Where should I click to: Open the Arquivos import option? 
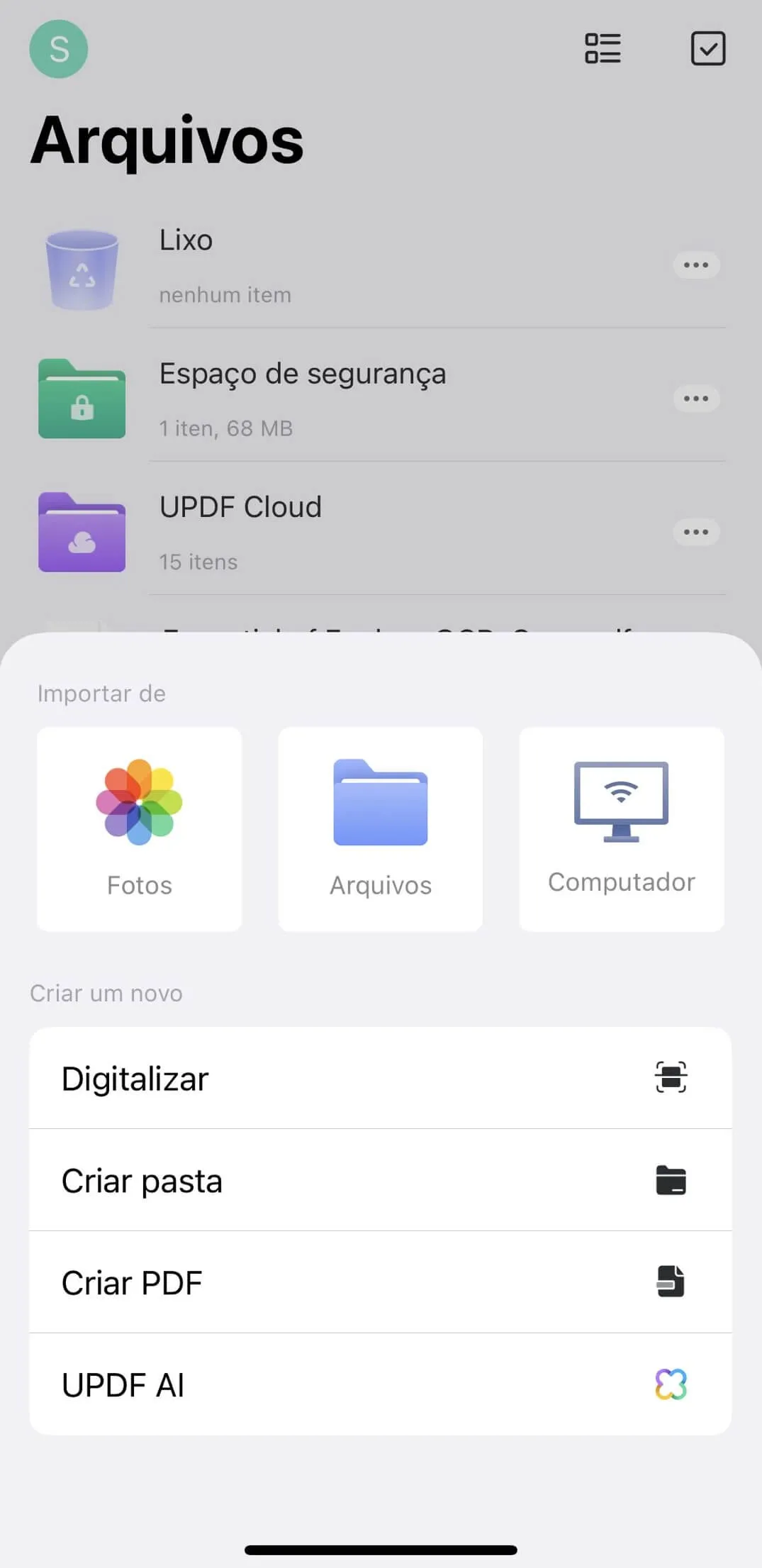(380, 828)
